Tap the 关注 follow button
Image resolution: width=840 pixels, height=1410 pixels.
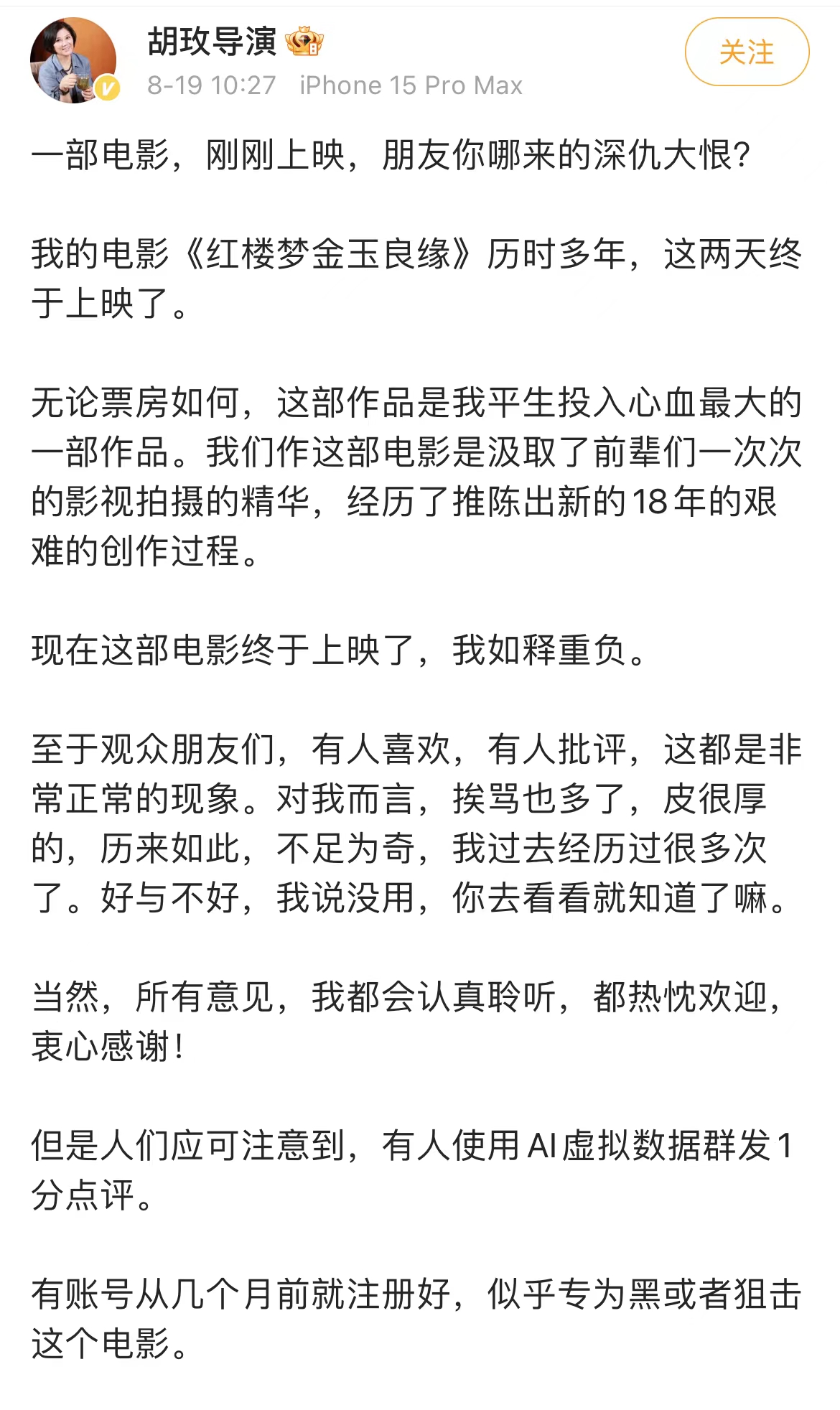click(747, 52)
